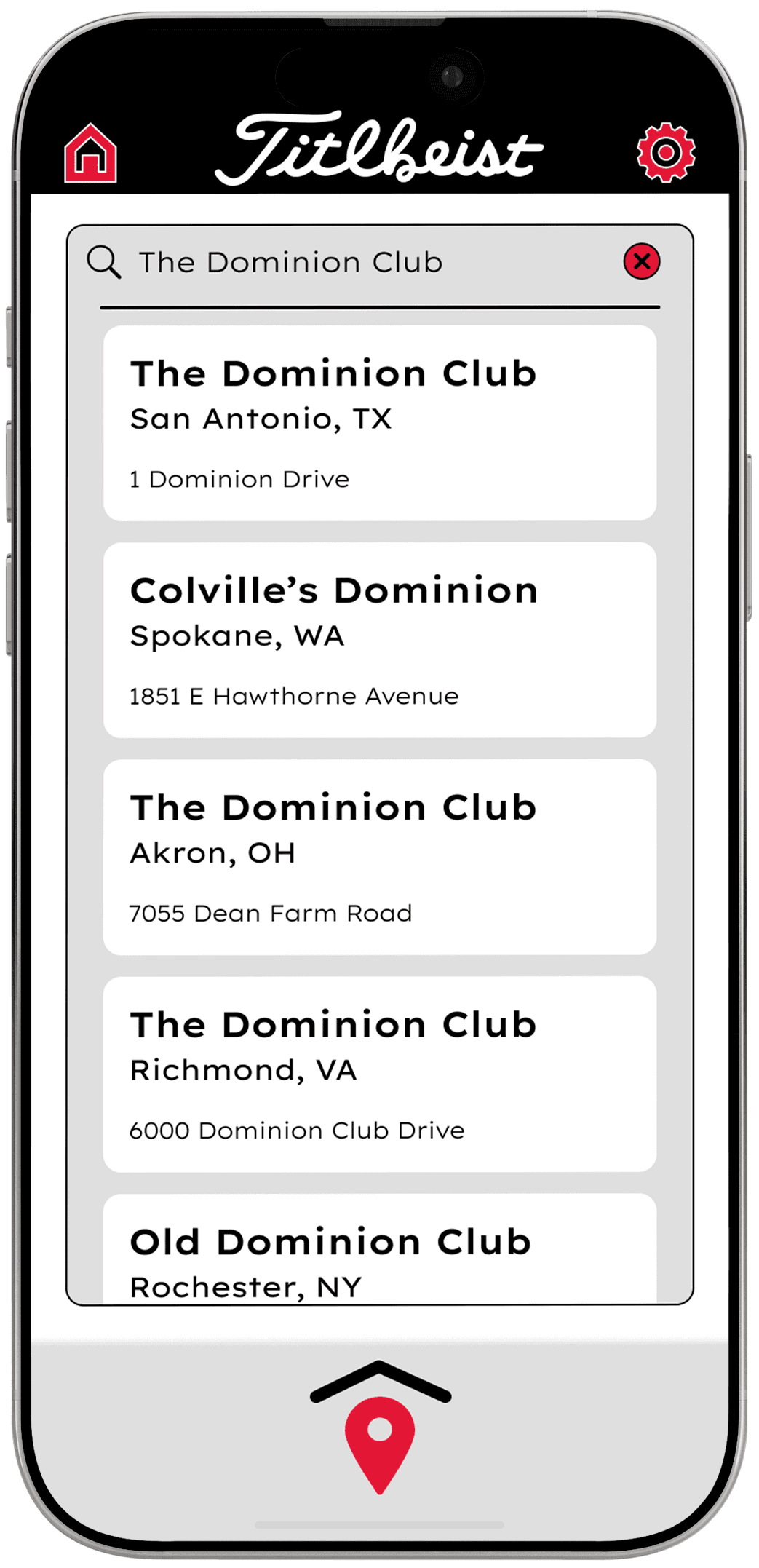759x1568 pixels.
Task: Clear the search text with red X
Action: coord(642,261)
